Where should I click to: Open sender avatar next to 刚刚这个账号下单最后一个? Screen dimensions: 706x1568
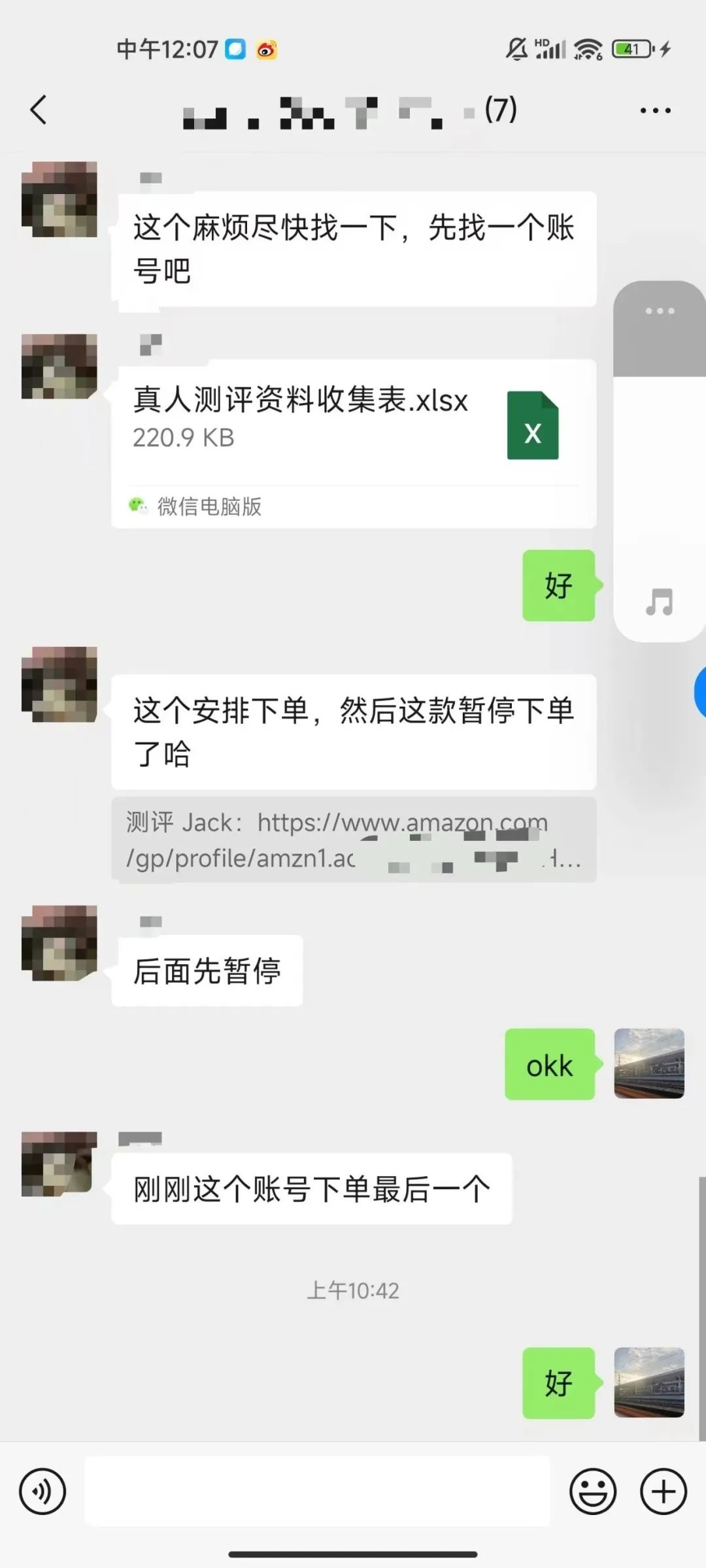[x=59, y=1164]
